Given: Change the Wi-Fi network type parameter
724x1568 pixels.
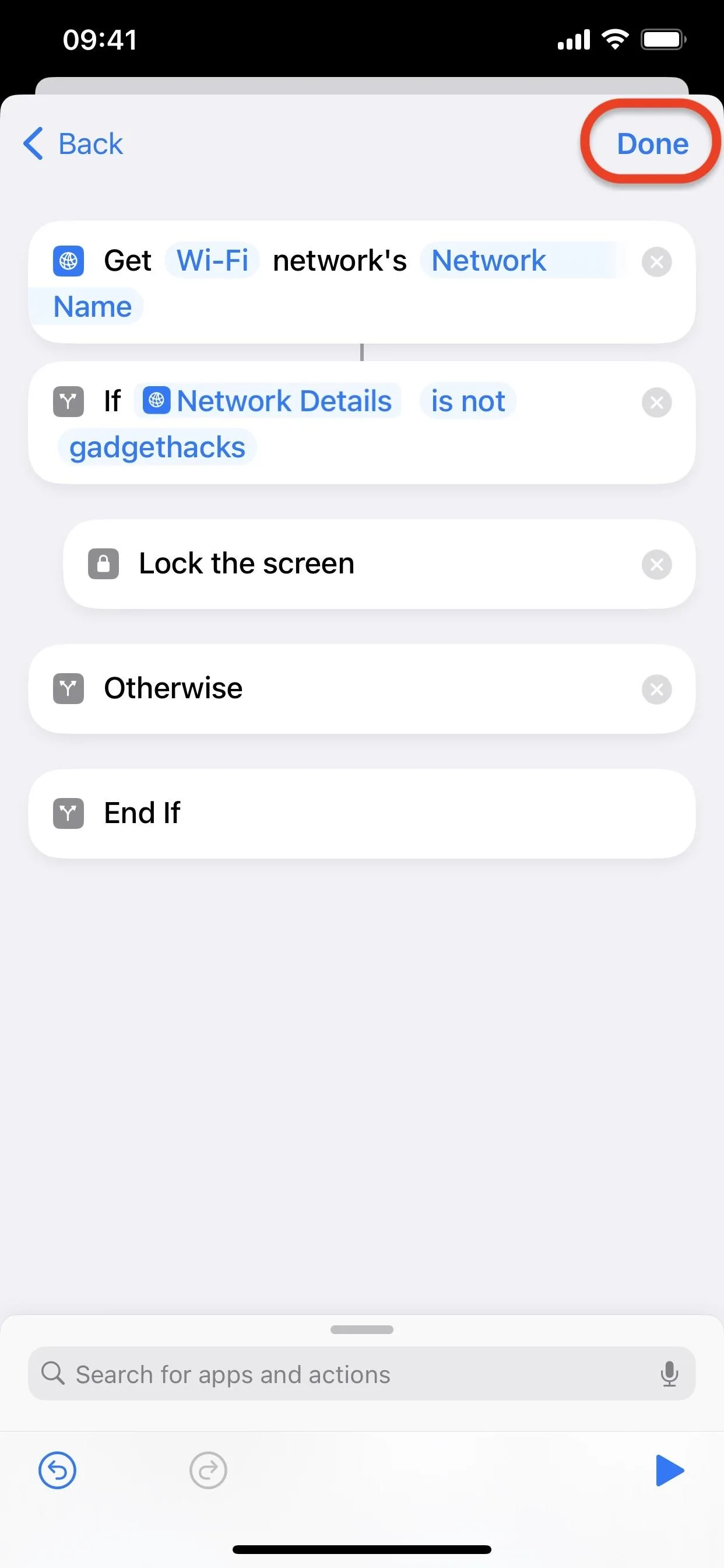Looking at the screenshot, I should 212,261.
